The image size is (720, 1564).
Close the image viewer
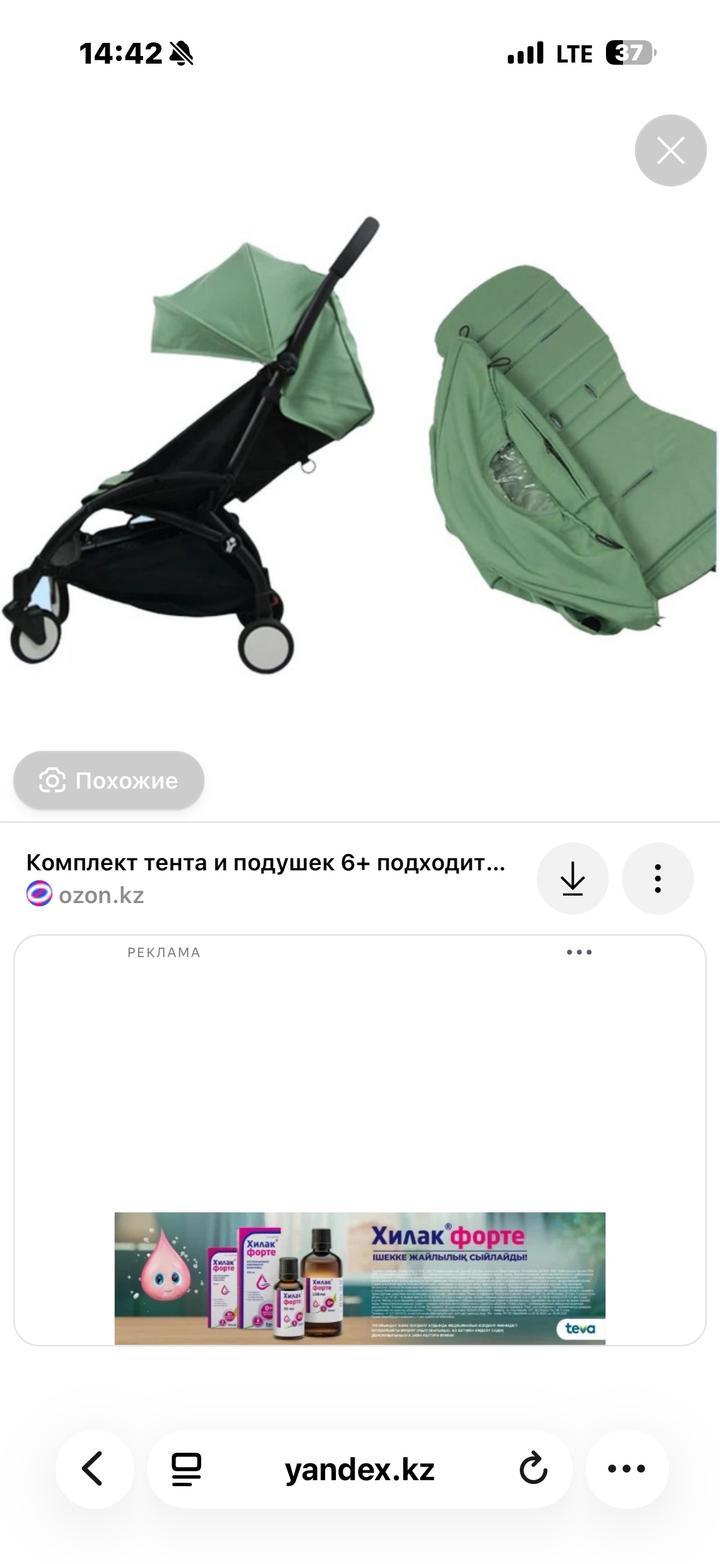670,151
